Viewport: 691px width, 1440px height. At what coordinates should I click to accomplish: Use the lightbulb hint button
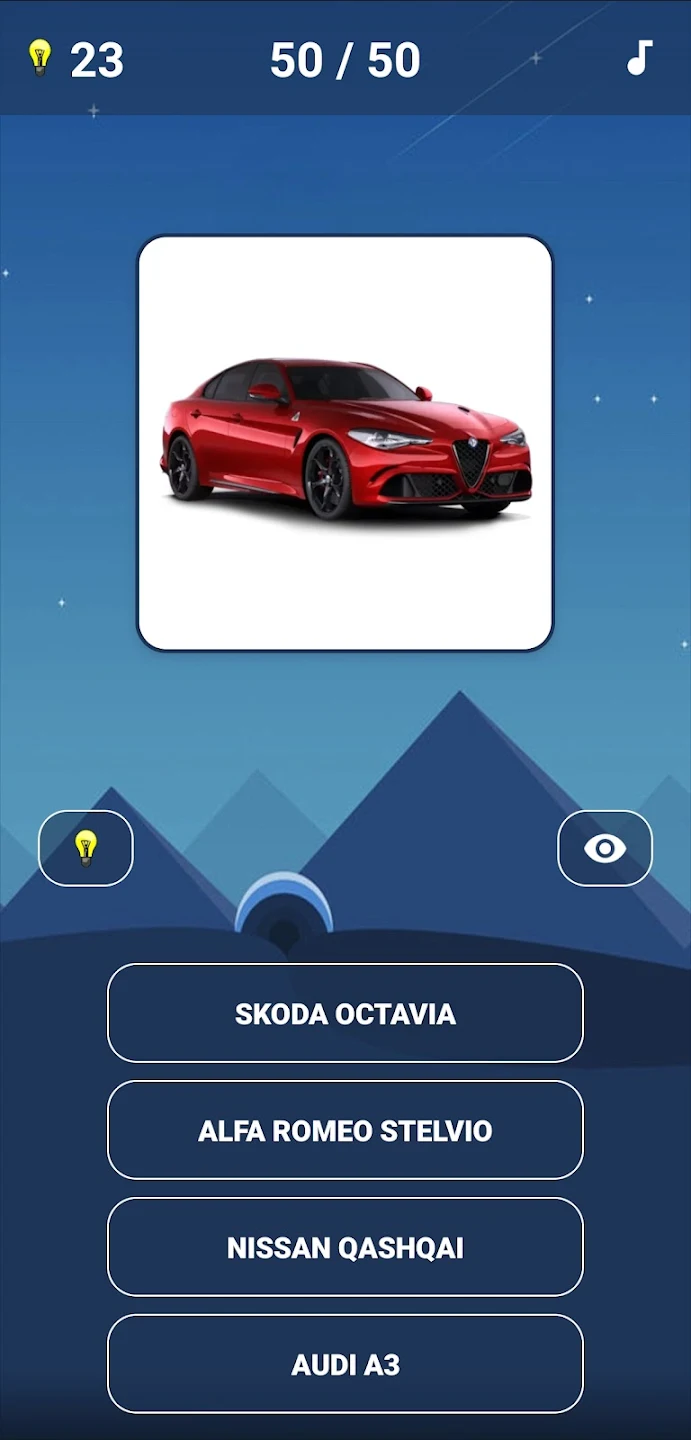(86, 848)
